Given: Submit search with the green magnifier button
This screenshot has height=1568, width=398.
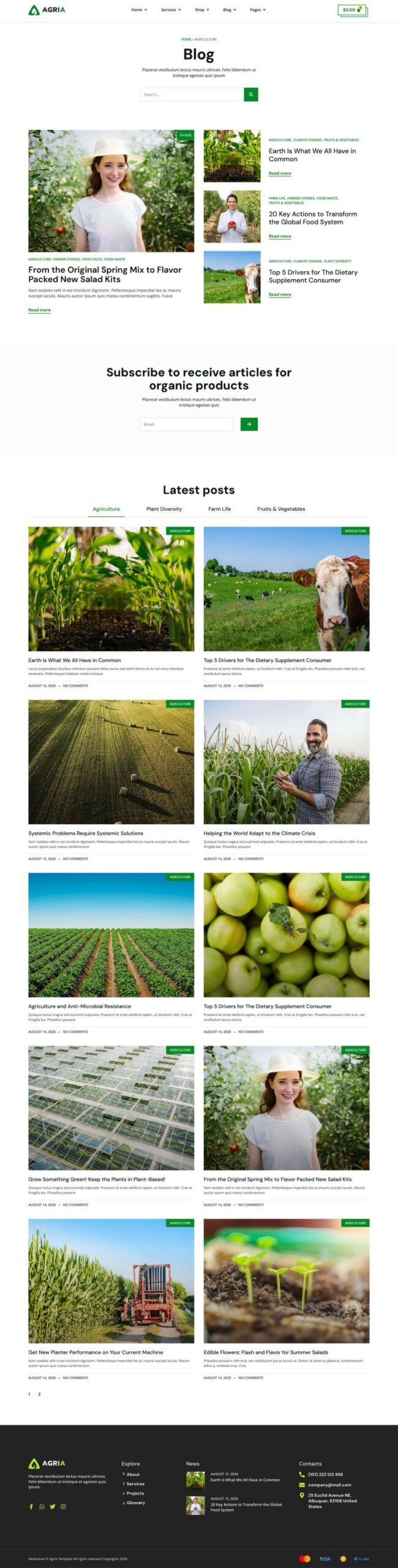Looking at the screenshot, I should click(x=250, y=94).
